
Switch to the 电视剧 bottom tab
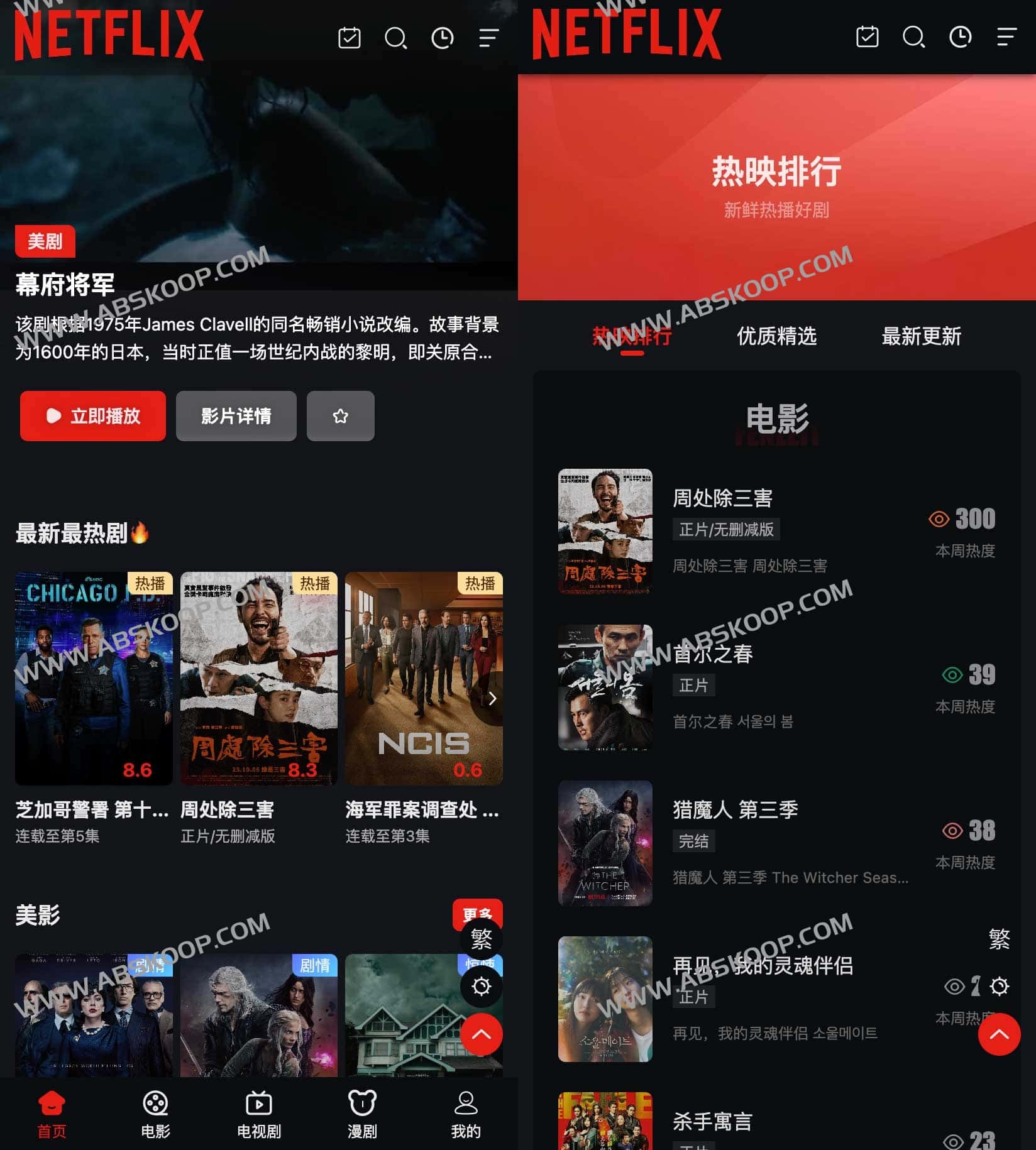point(259,1114)
